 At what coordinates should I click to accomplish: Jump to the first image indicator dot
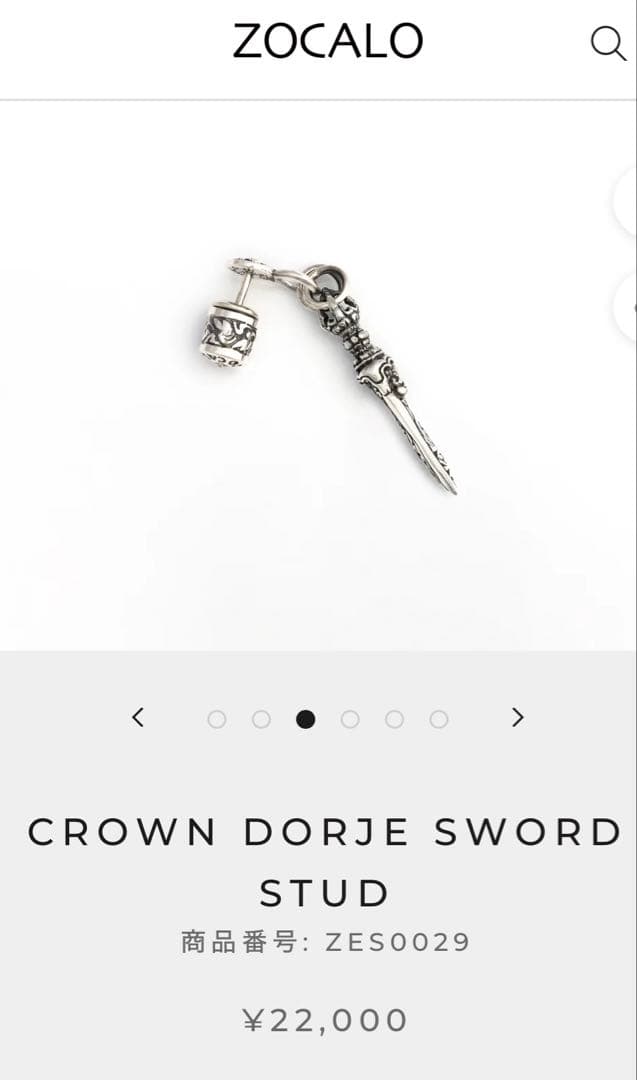click(x=216, y=719)
